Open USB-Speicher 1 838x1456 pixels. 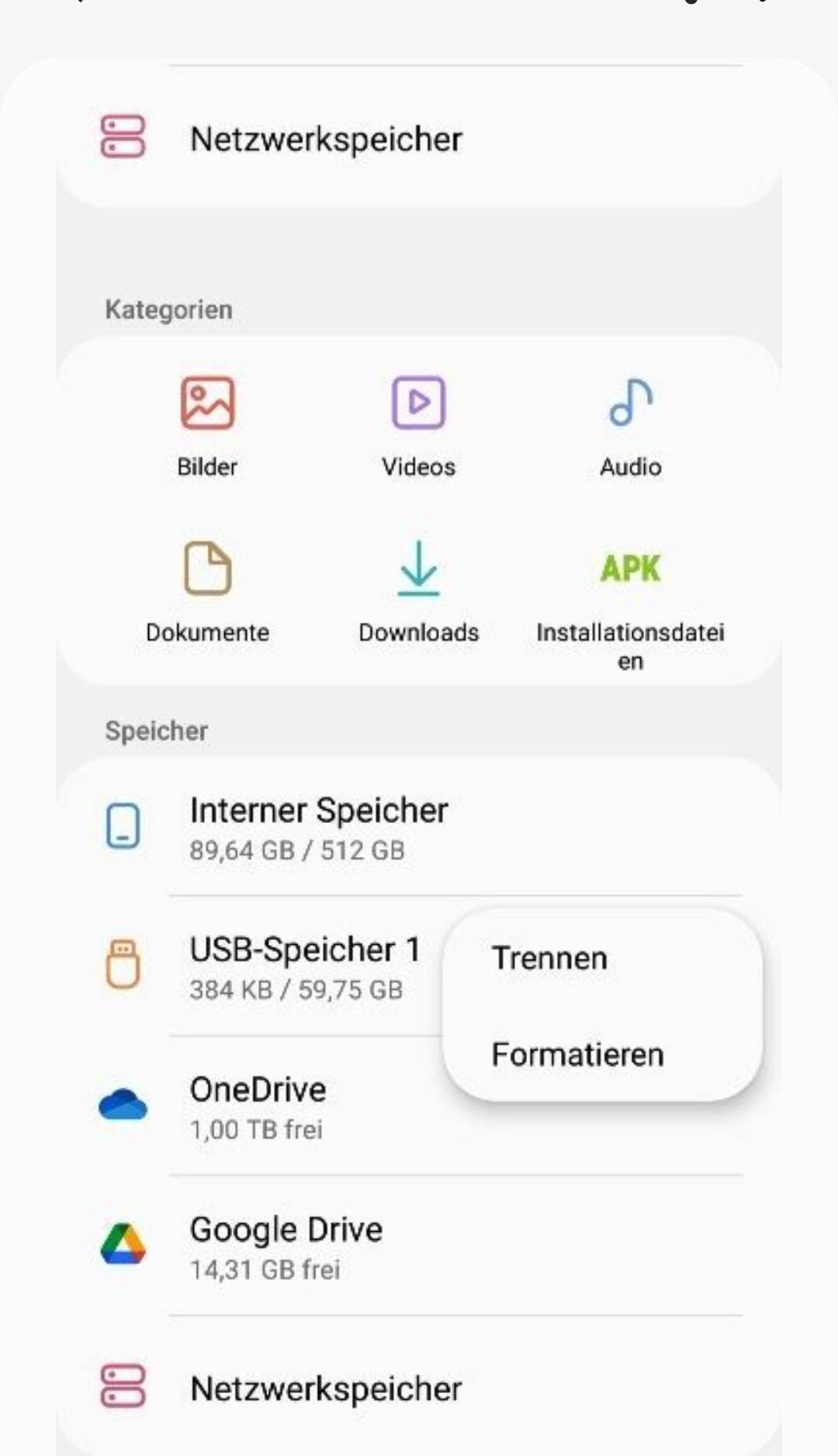303,967
